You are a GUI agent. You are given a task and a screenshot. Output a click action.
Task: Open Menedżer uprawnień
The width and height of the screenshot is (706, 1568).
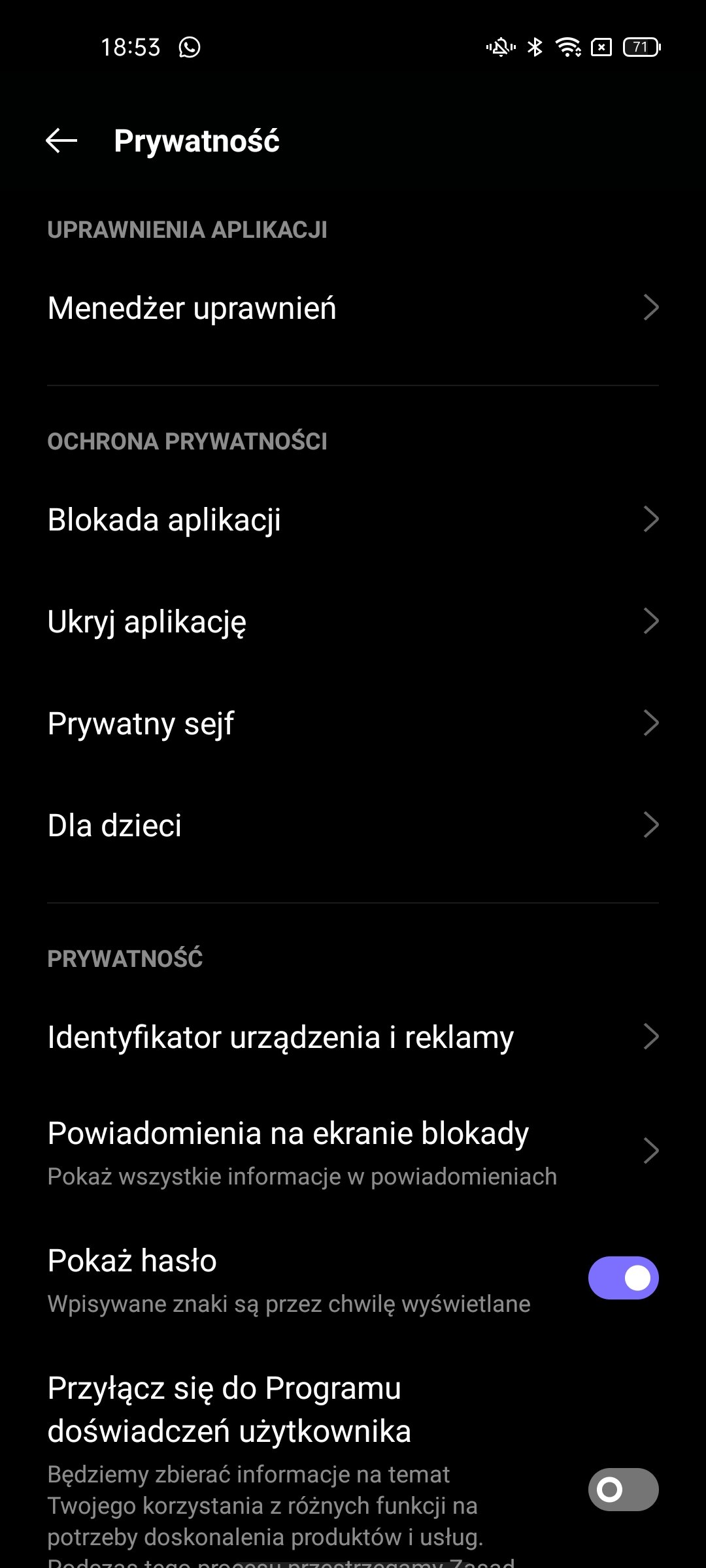[353, 308]
